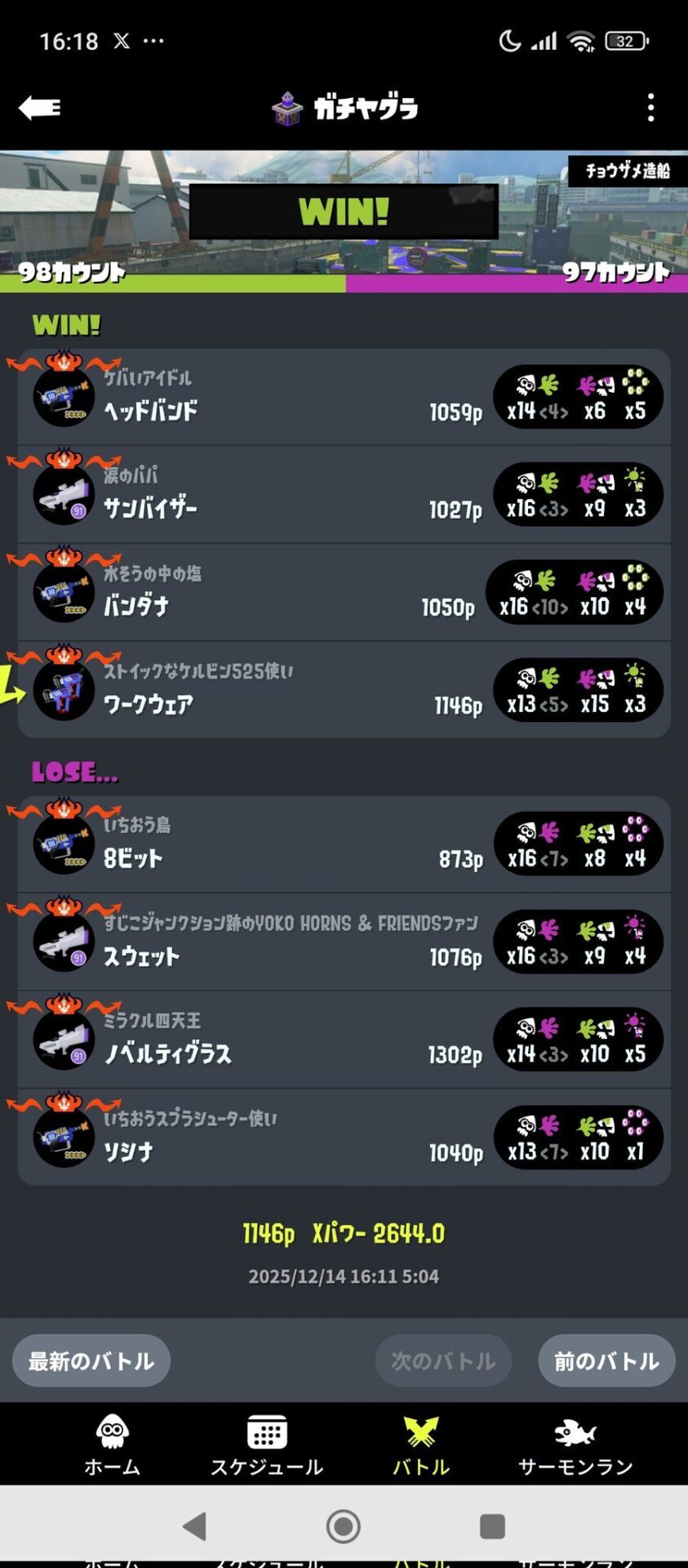Image resolution: width=688 pixels, height=1568 pixels.
Task: Tap the system back button
Action: tap(194, 1526)
